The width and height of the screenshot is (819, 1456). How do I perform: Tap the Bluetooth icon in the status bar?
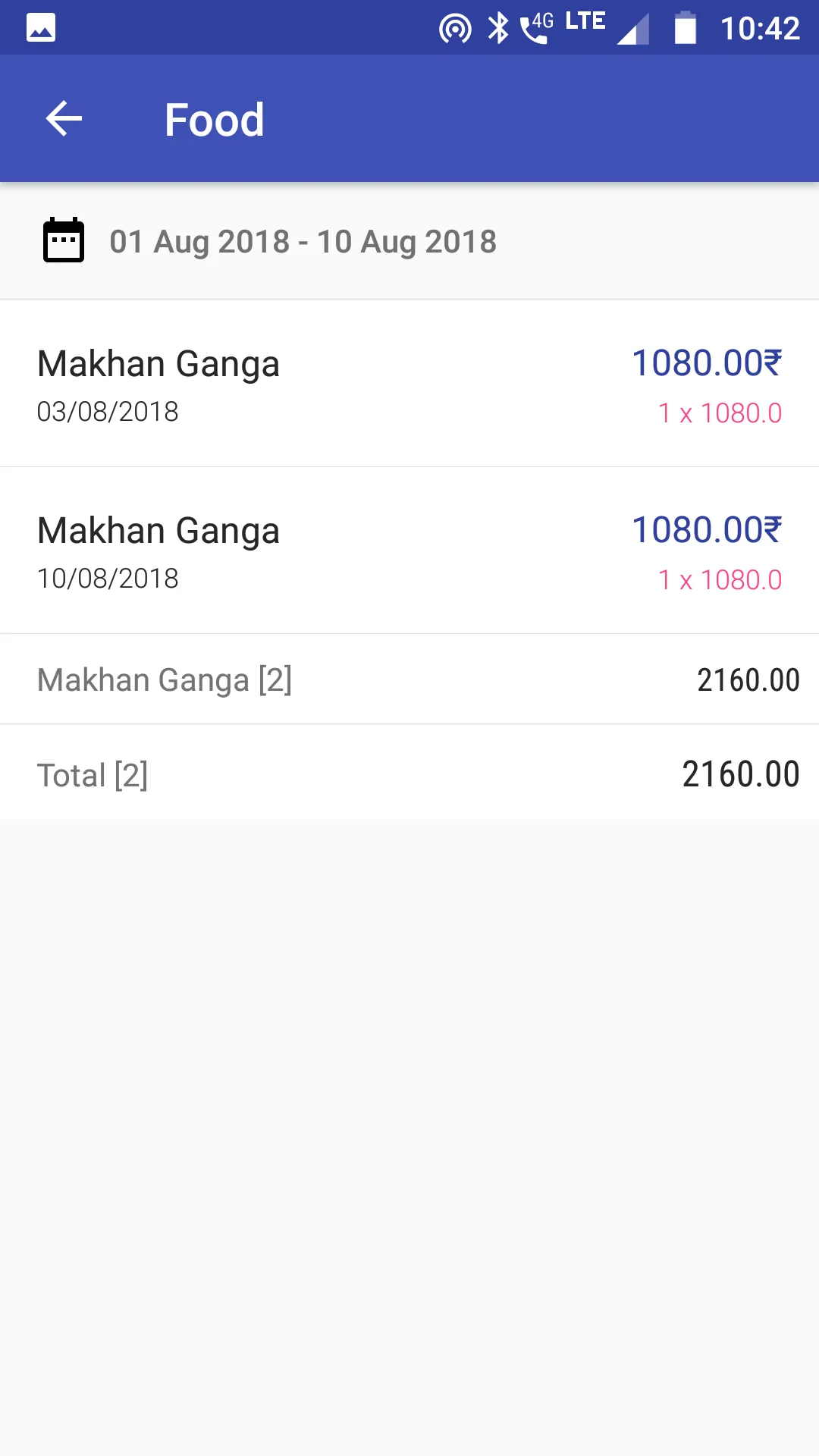[x=497, y=27]
